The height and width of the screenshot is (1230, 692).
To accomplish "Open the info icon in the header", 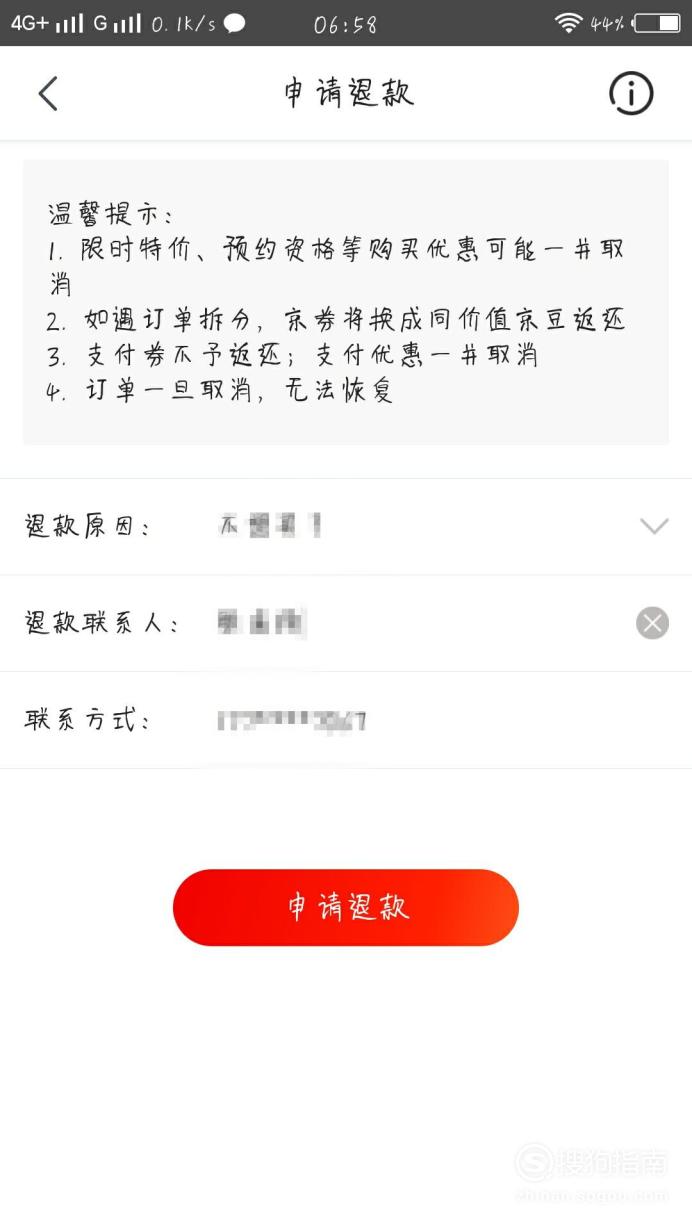I will 631,93.
